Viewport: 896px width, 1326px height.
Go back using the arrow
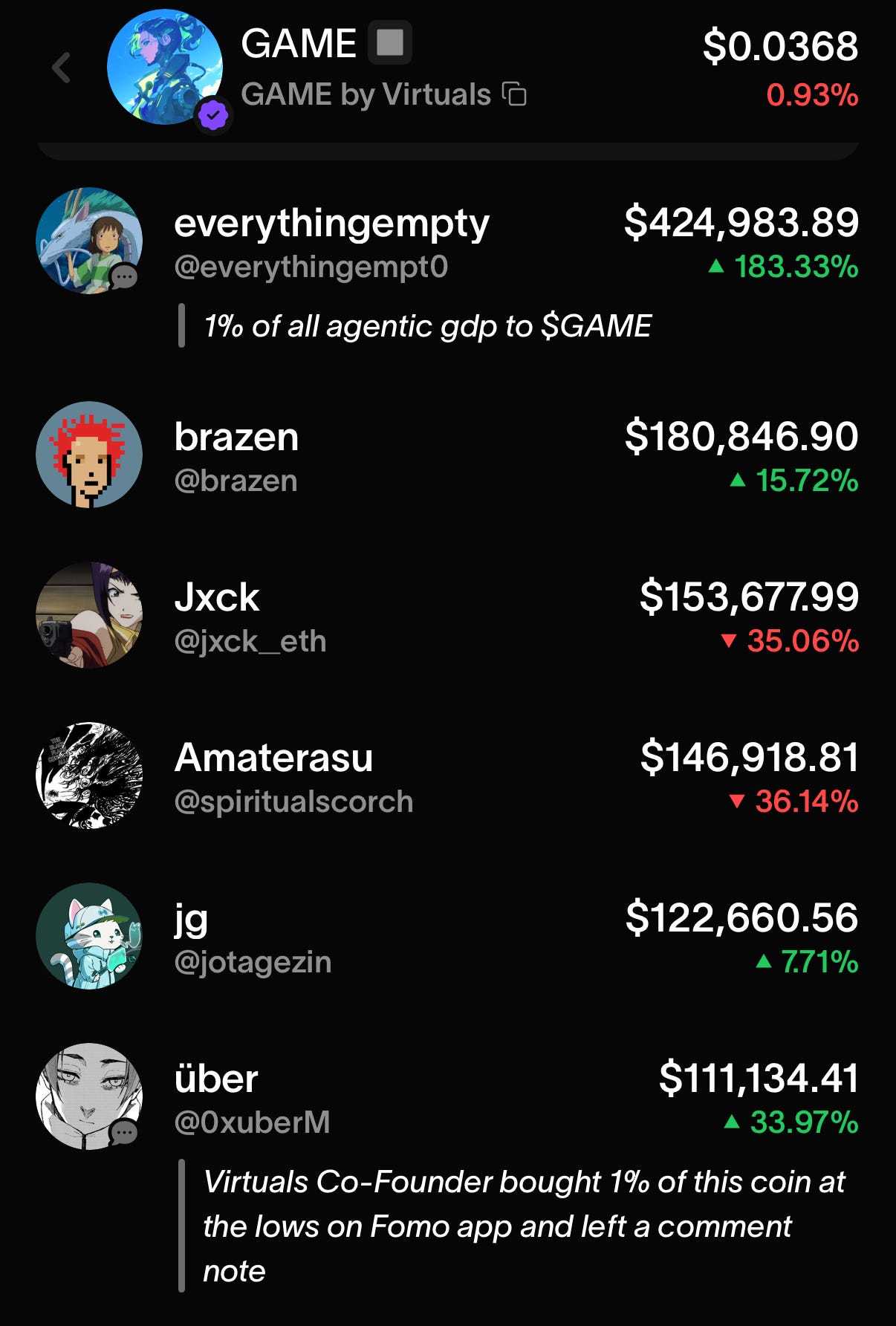tap(61, 68)
